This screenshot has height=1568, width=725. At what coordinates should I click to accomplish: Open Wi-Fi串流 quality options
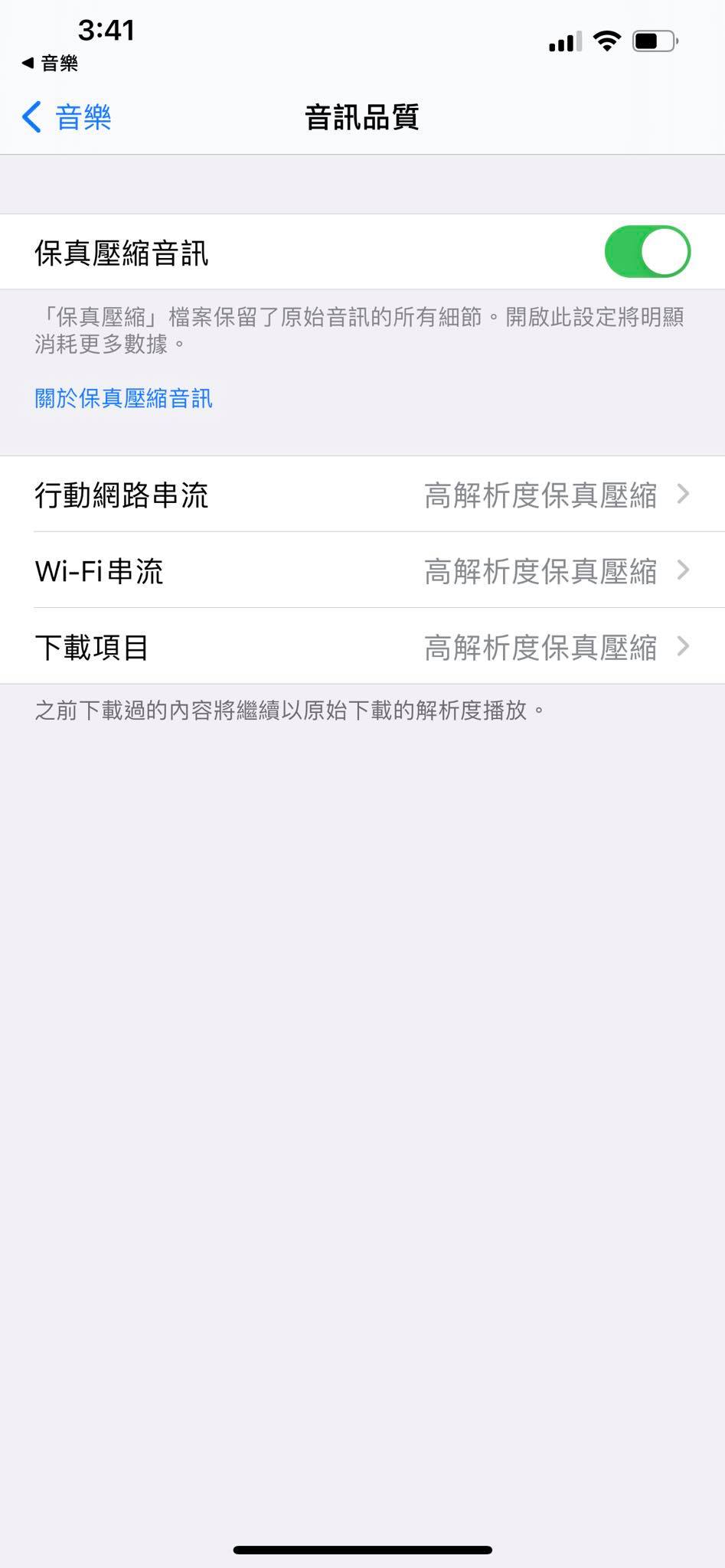pos(362,570)
